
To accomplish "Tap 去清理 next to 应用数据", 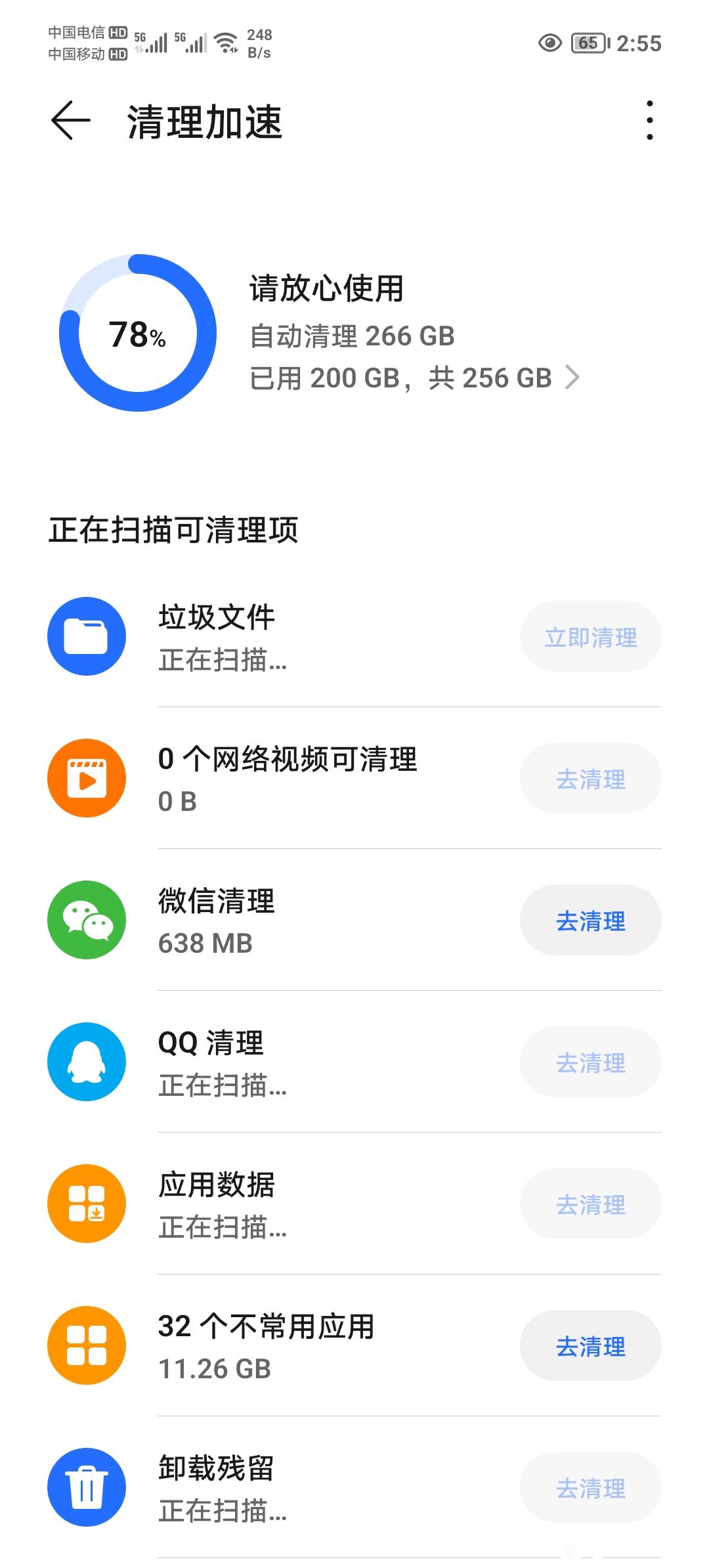I will [590, 1204].
